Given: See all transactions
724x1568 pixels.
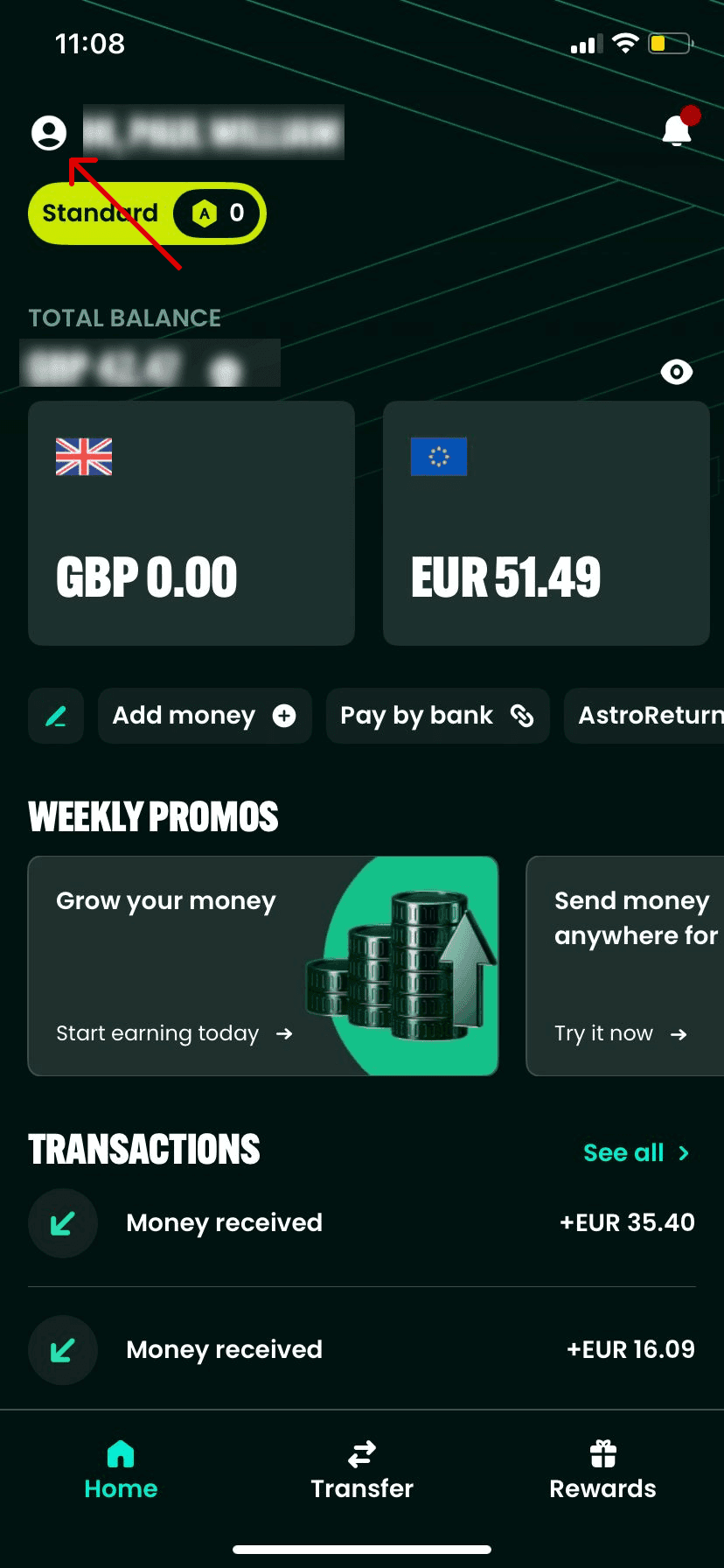Looking at the screenshot, I should [636, 1153].
